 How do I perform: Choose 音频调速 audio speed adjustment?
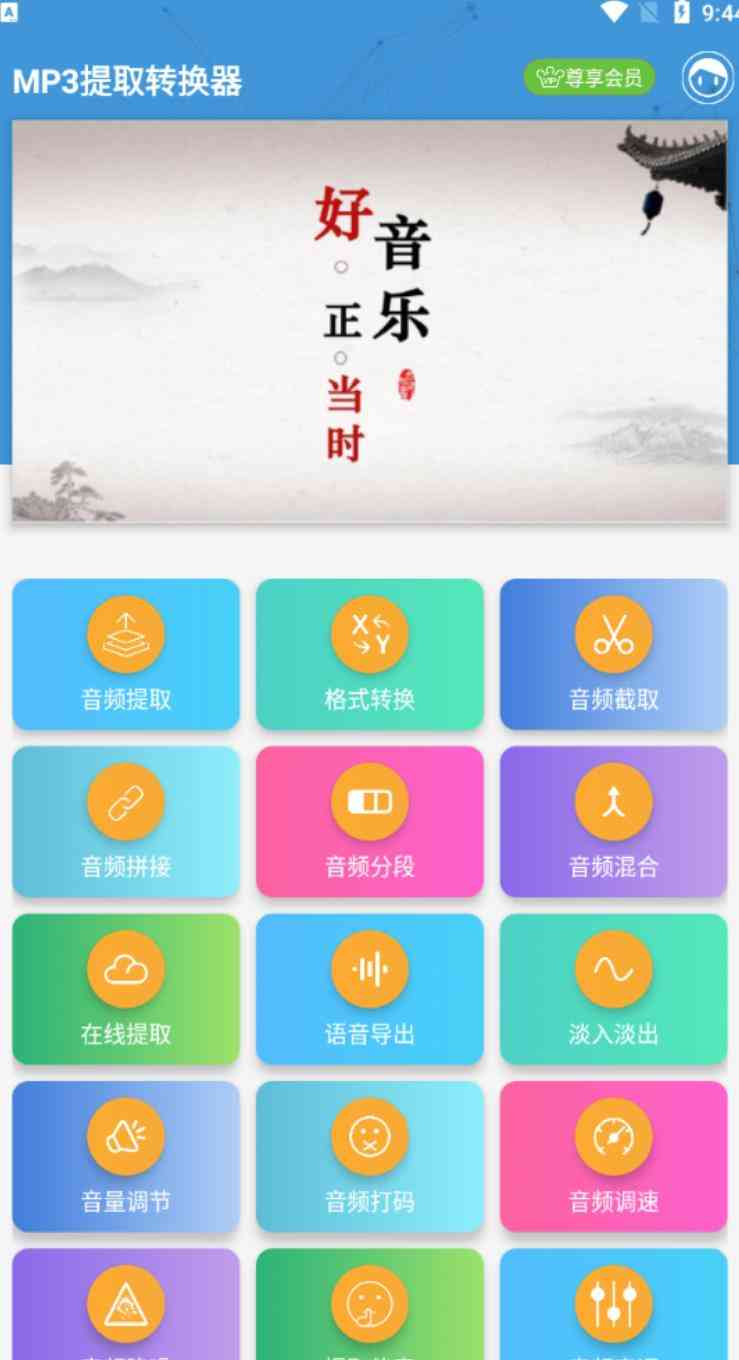click(x=613, y=1155)
